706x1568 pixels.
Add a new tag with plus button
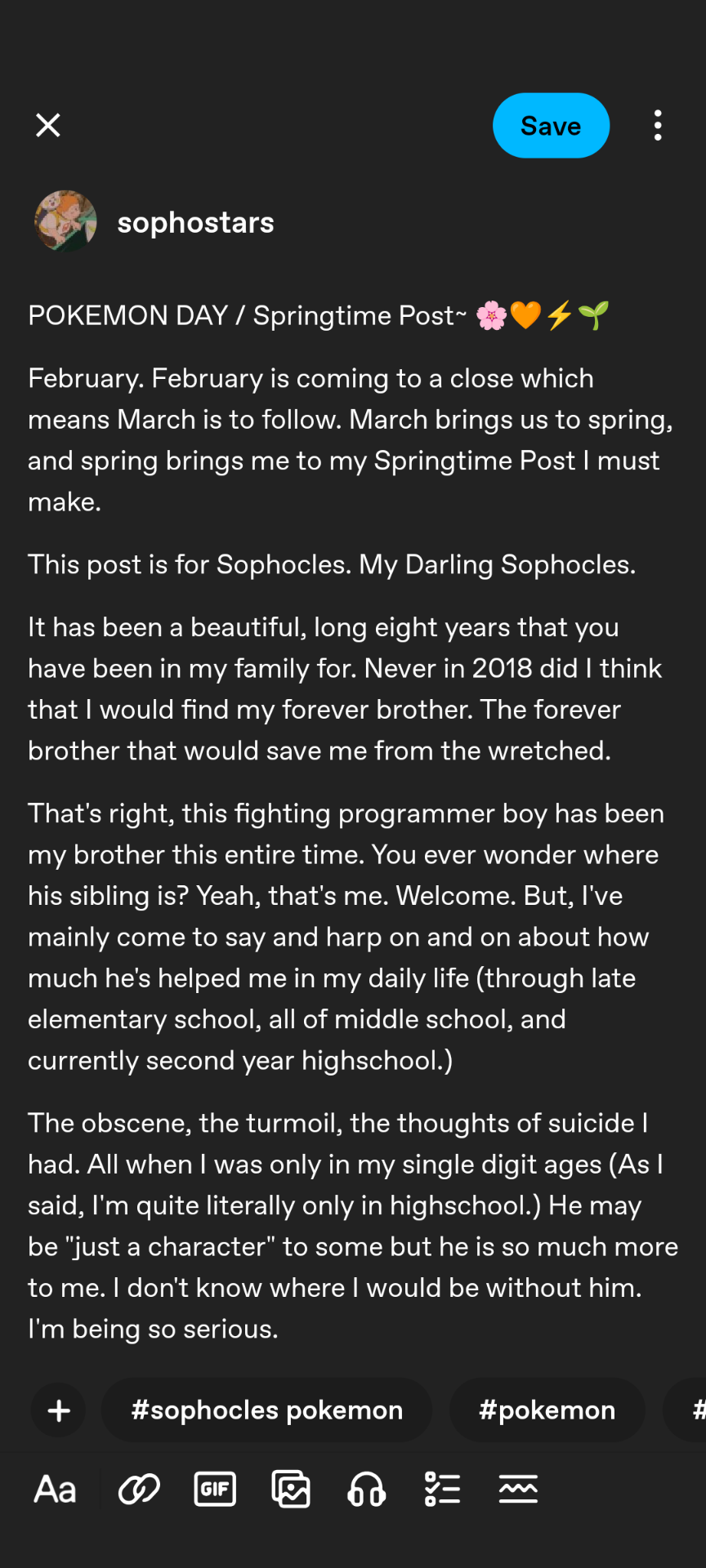click(59, 1410)
